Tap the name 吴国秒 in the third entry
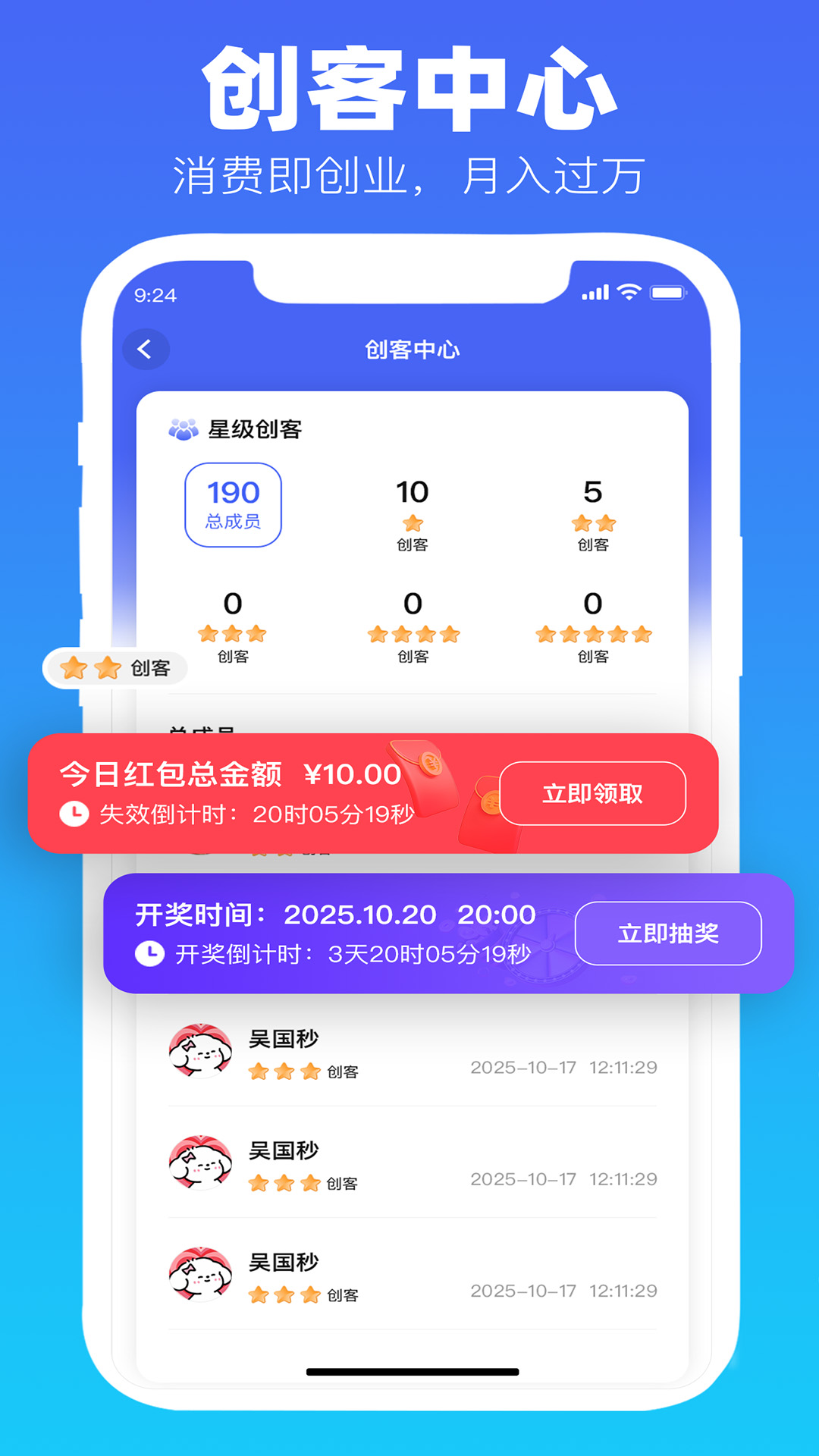Screen dimensions: 819x1456 tap(284, 1261)
